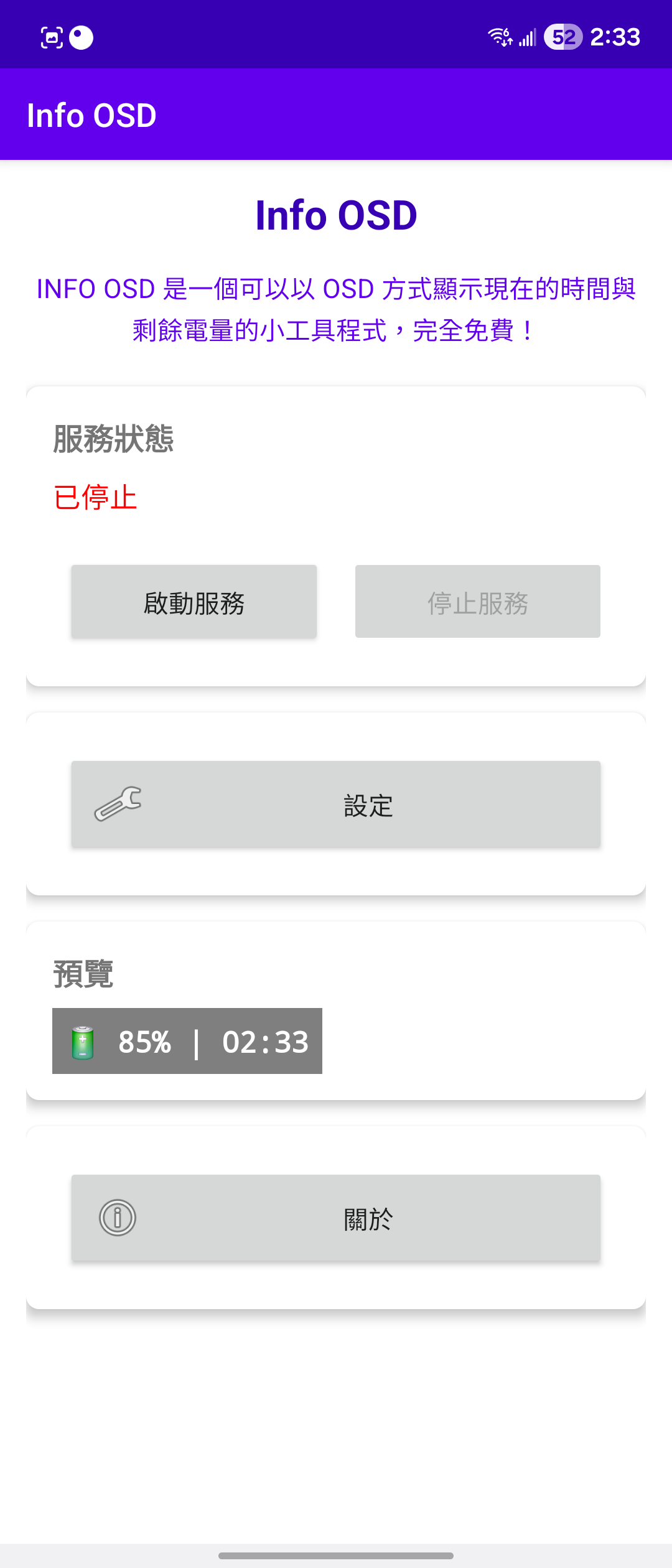Tap the notification dot icon in the status bar
Screen dimensions: 672x1568
tap(80, 37)
